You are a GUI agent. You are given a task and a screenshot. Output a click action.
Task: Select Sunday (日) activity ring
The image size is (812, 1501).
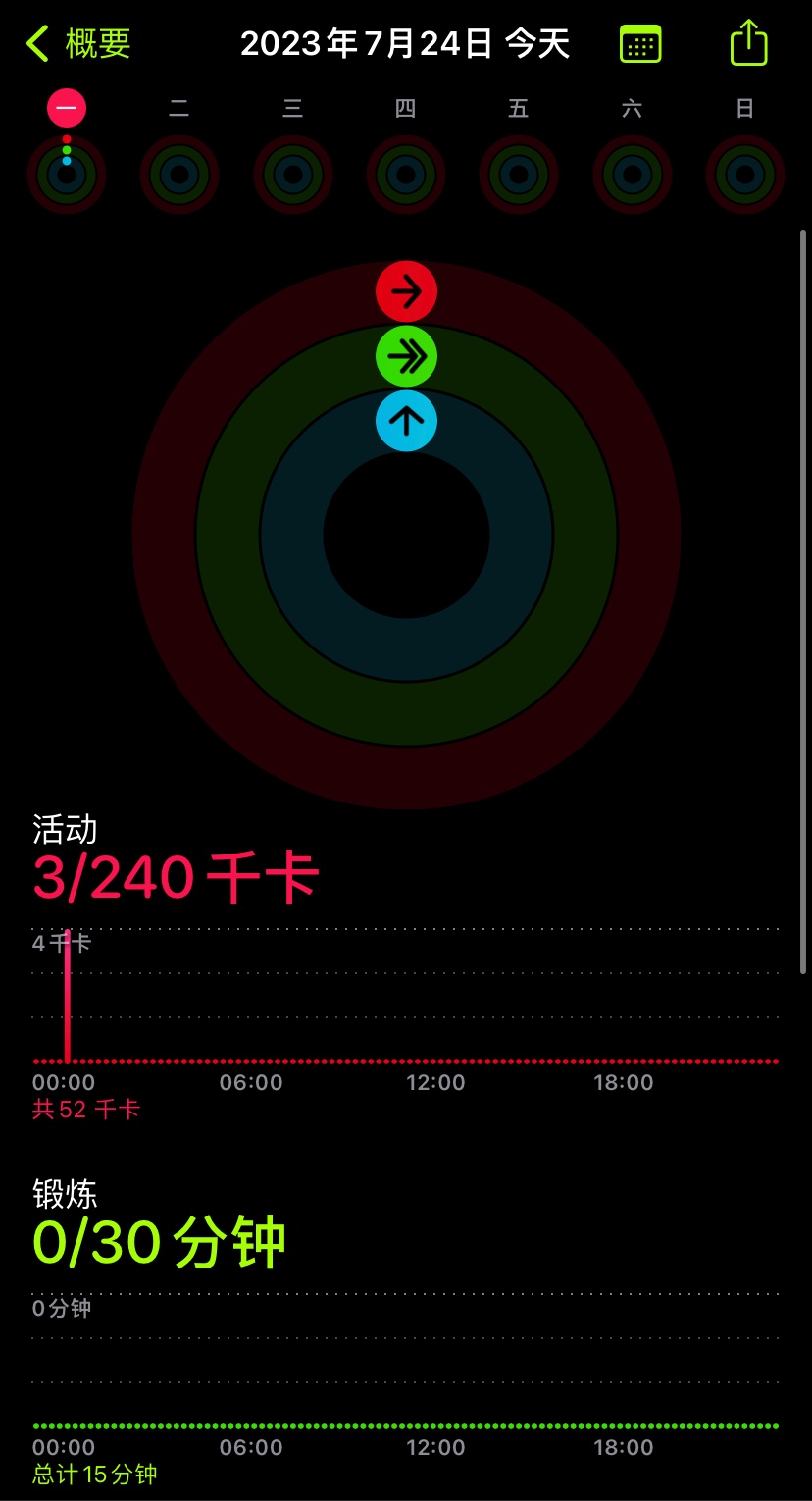pos(744,175)
